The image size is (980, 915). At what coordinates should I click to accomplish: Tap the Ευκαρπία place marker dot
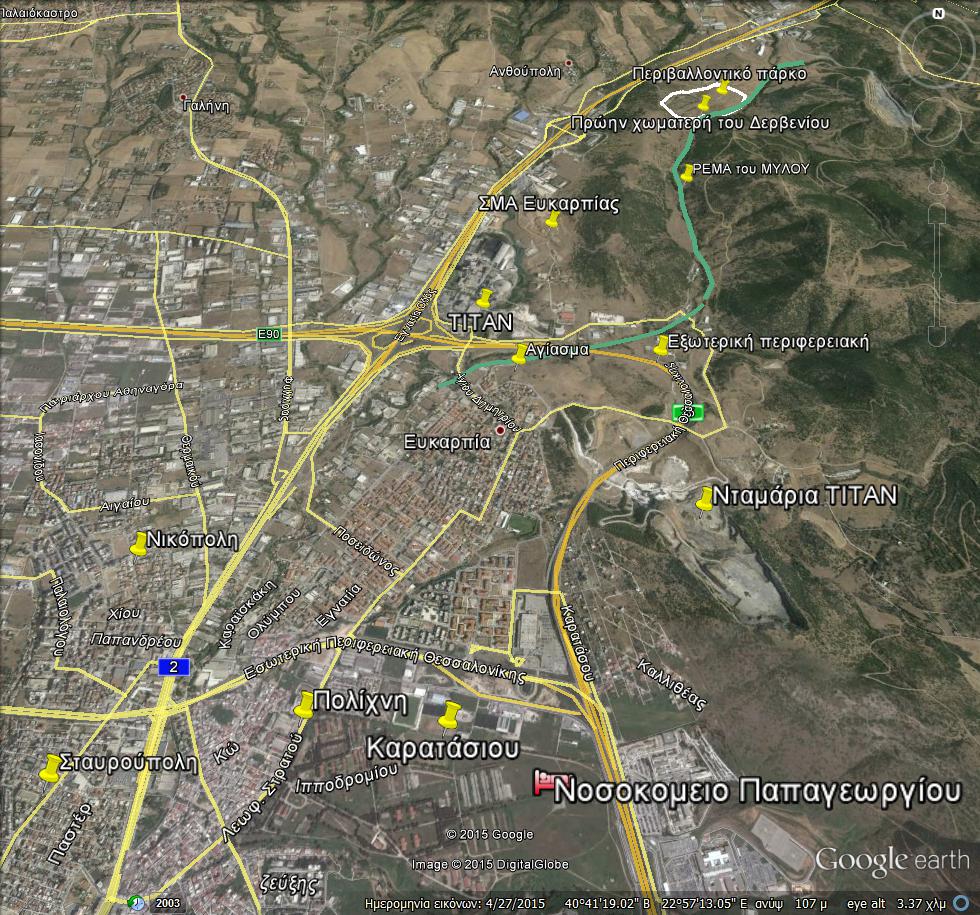click(499, 430)
